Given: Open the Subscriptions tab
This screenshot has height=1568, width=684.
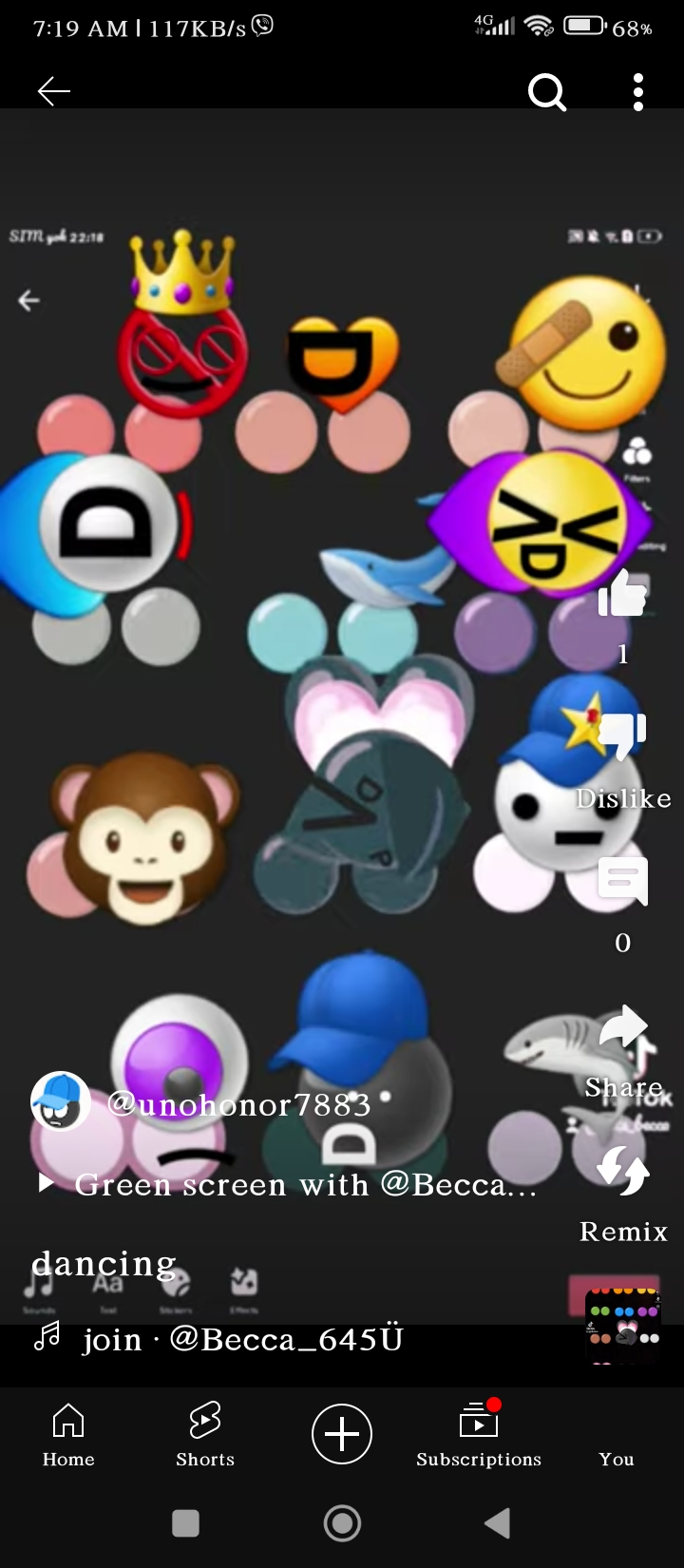Looking at the screenshot, I should click(x=479, y=1434).
